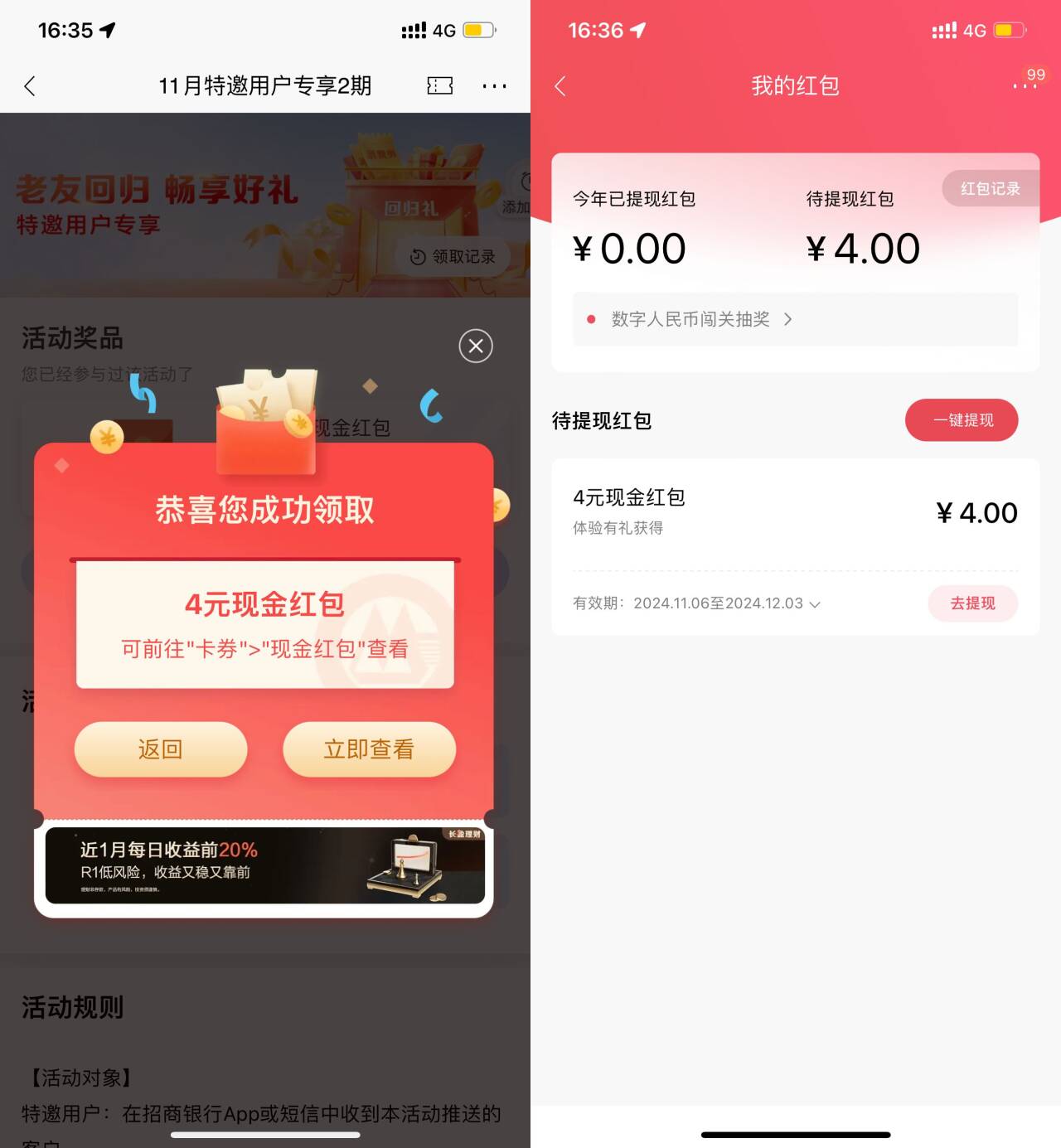Open 红包记录 history
The height and width of the screenshot is (1148, 1061).
(x=990, y=189)
